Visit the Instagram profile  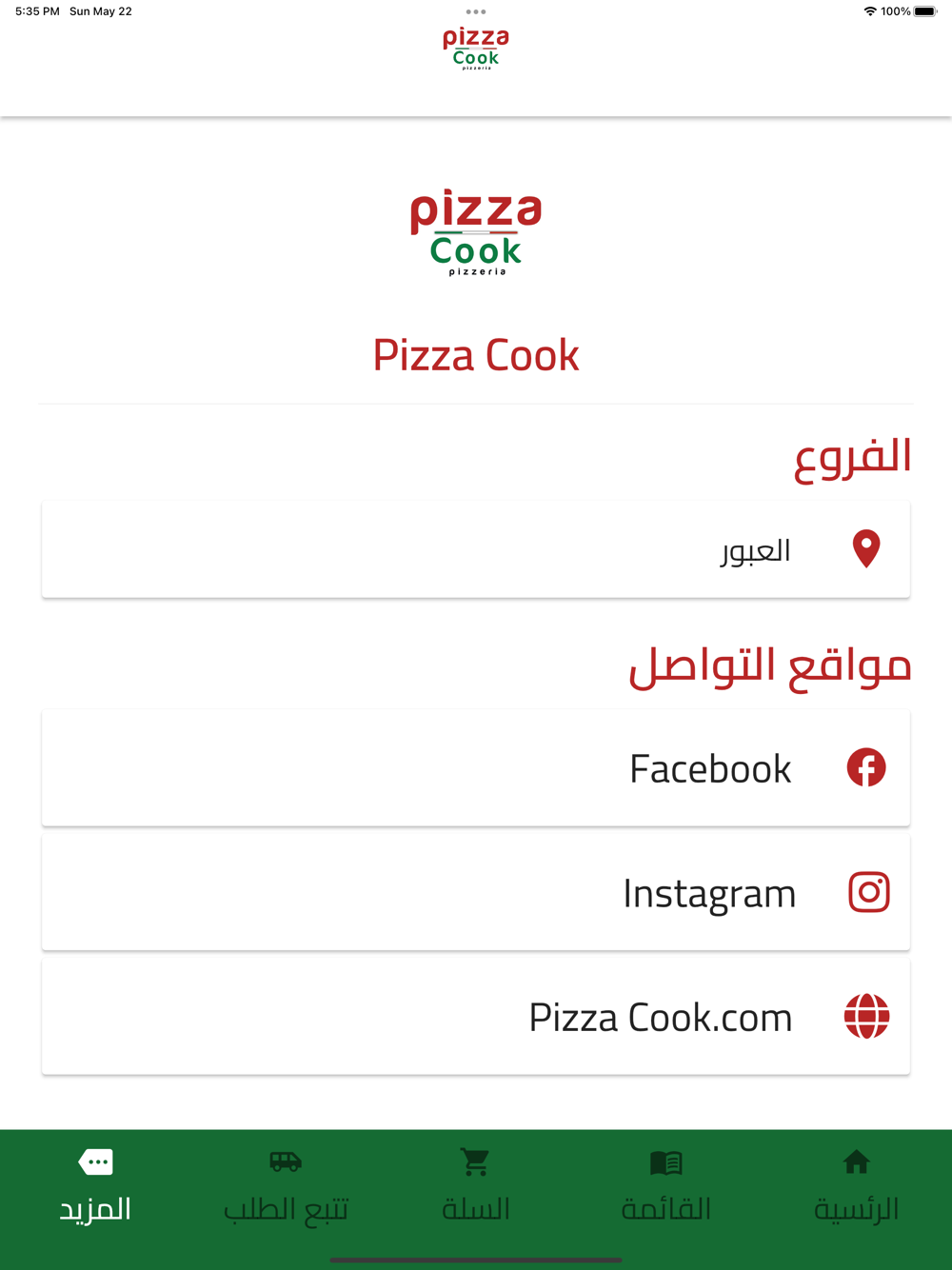coord(476,893)
